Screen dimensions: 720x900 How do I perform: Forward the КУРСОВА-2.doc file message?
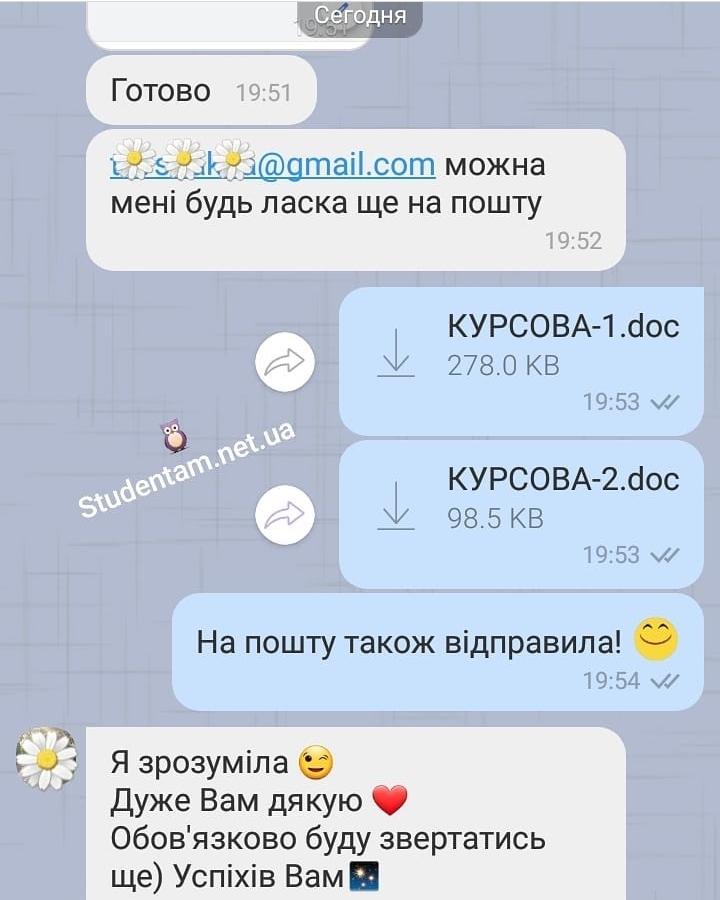click(285, 514)
